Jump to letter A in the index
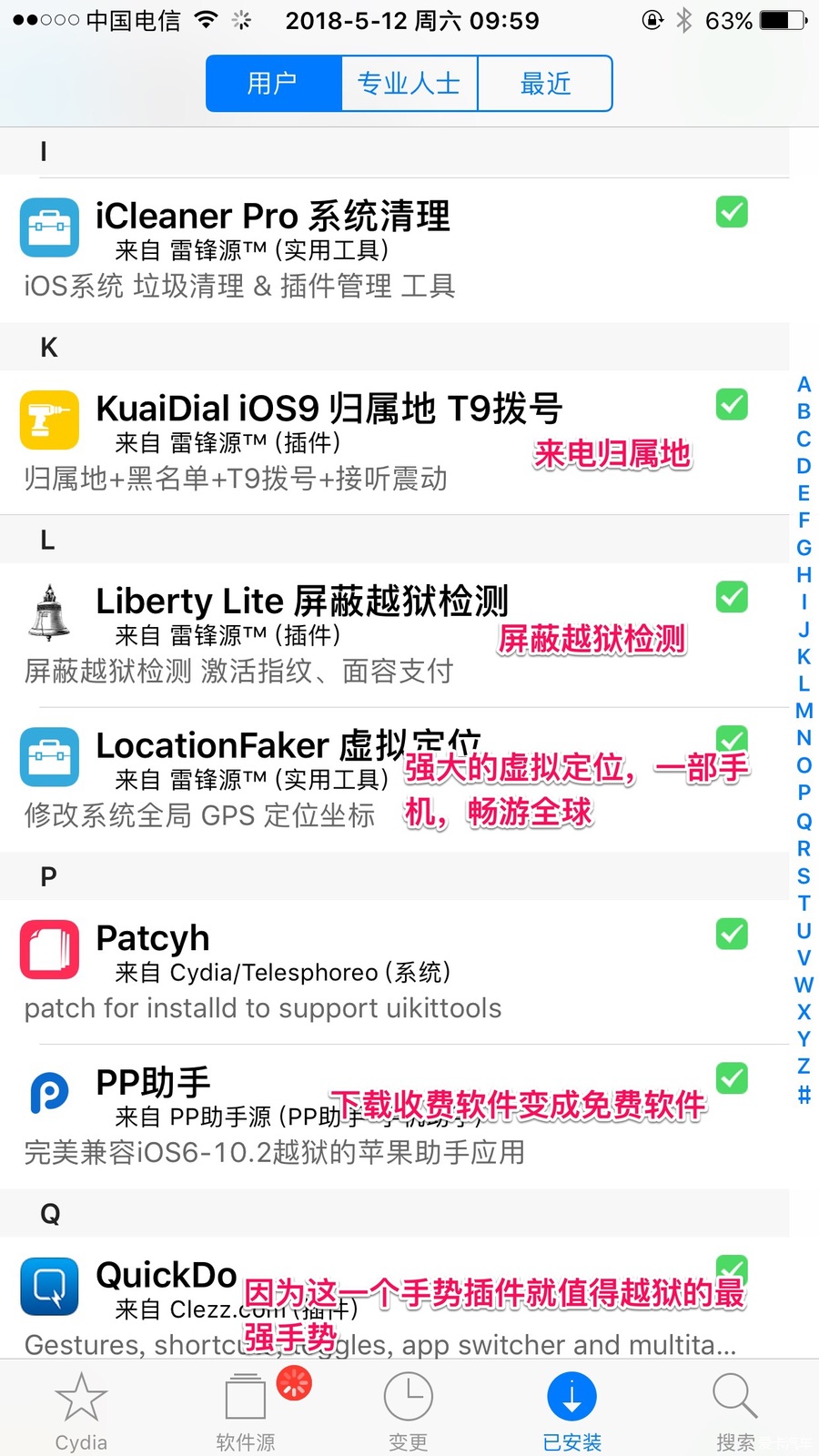The image size is (819, 1456). 804,384
